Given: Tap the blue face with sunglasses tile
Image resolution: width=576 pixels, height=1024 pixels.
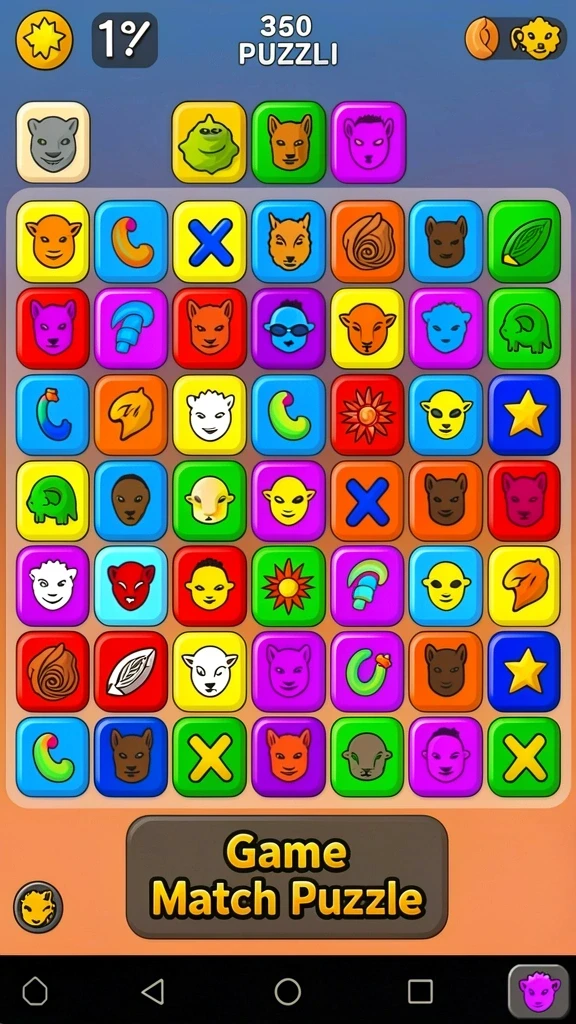Looking at the screenshot, I should click(x=288, y=328).
